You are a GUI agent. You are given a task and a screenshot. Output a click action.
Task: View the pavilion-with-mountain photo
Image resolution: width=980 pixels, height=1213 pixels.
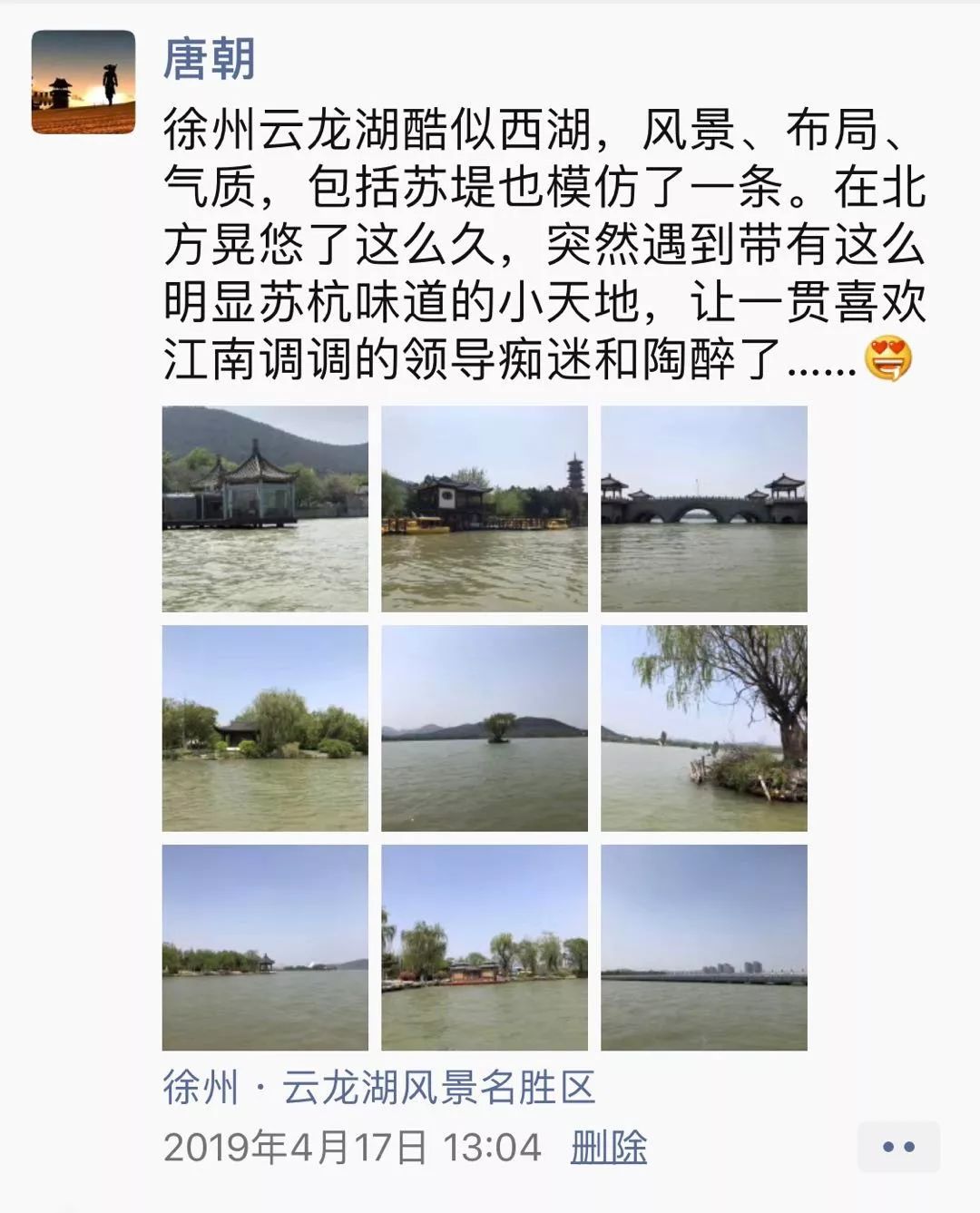[265, 508]
